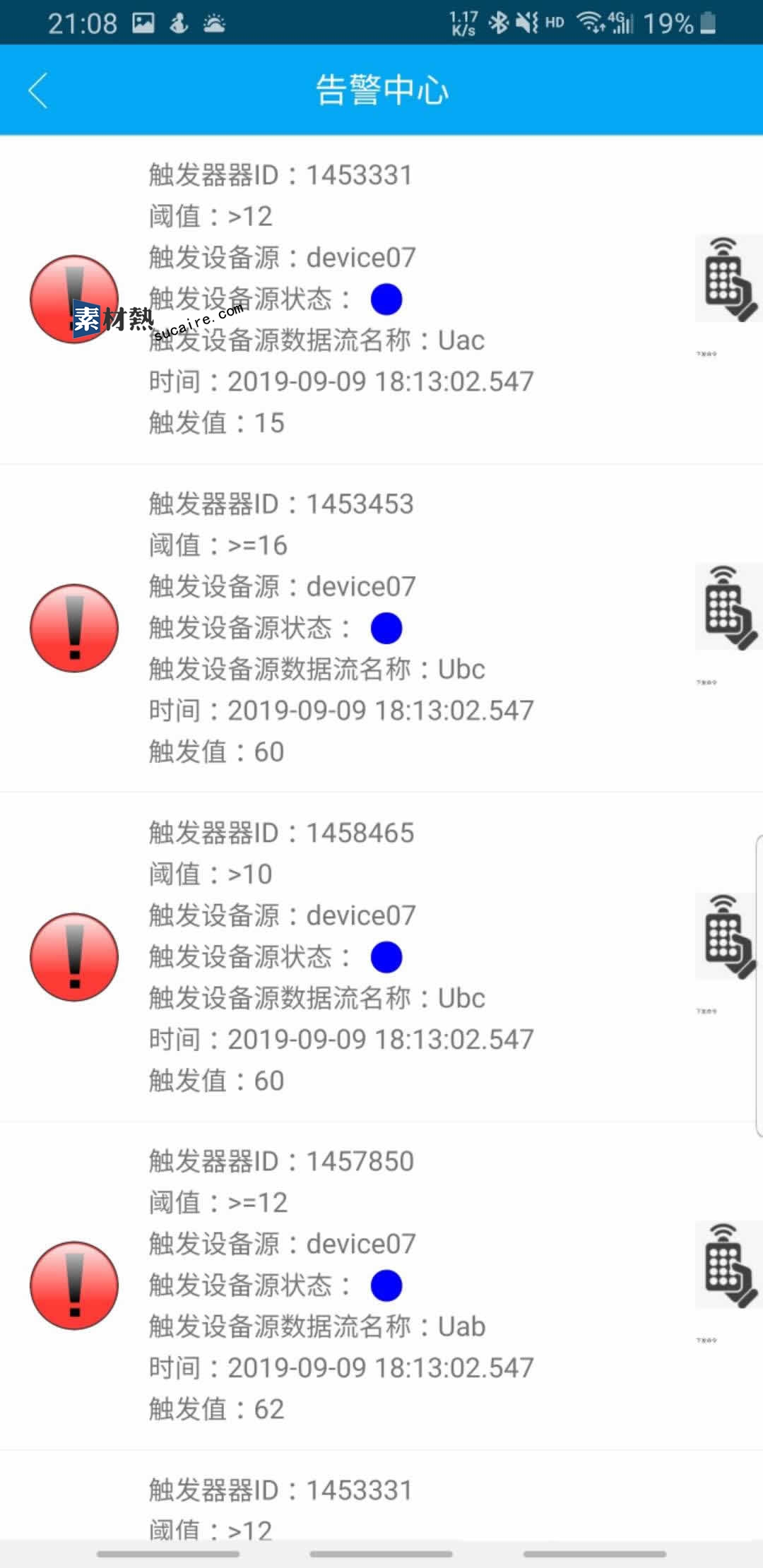763x1568 pixels.
Task: Open alarm entry for trigger ID 1457850
Action: click(381, 1285)
